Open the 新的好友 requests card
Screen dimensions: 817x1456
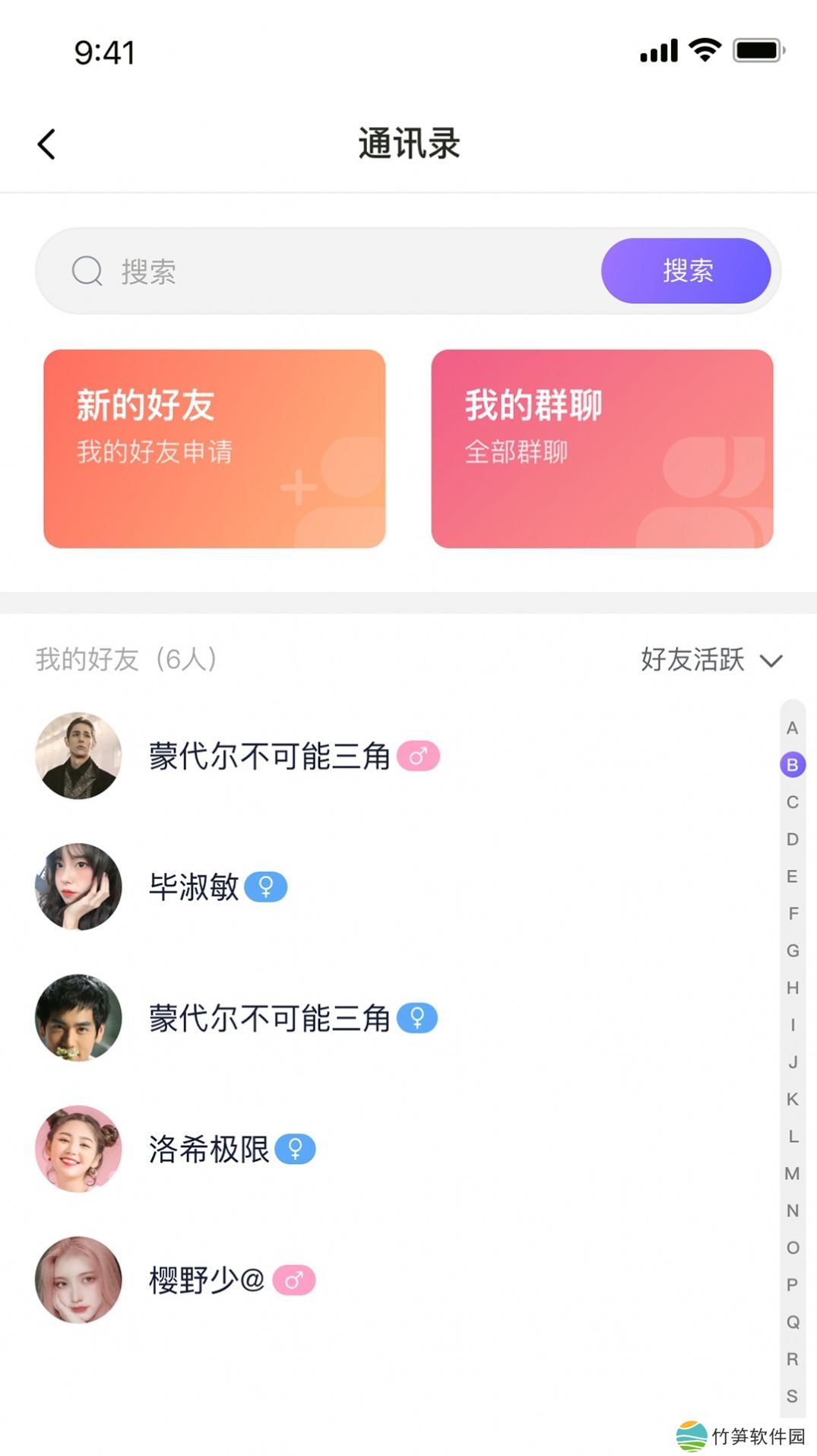pyautogui.click(x=214, y=449)
